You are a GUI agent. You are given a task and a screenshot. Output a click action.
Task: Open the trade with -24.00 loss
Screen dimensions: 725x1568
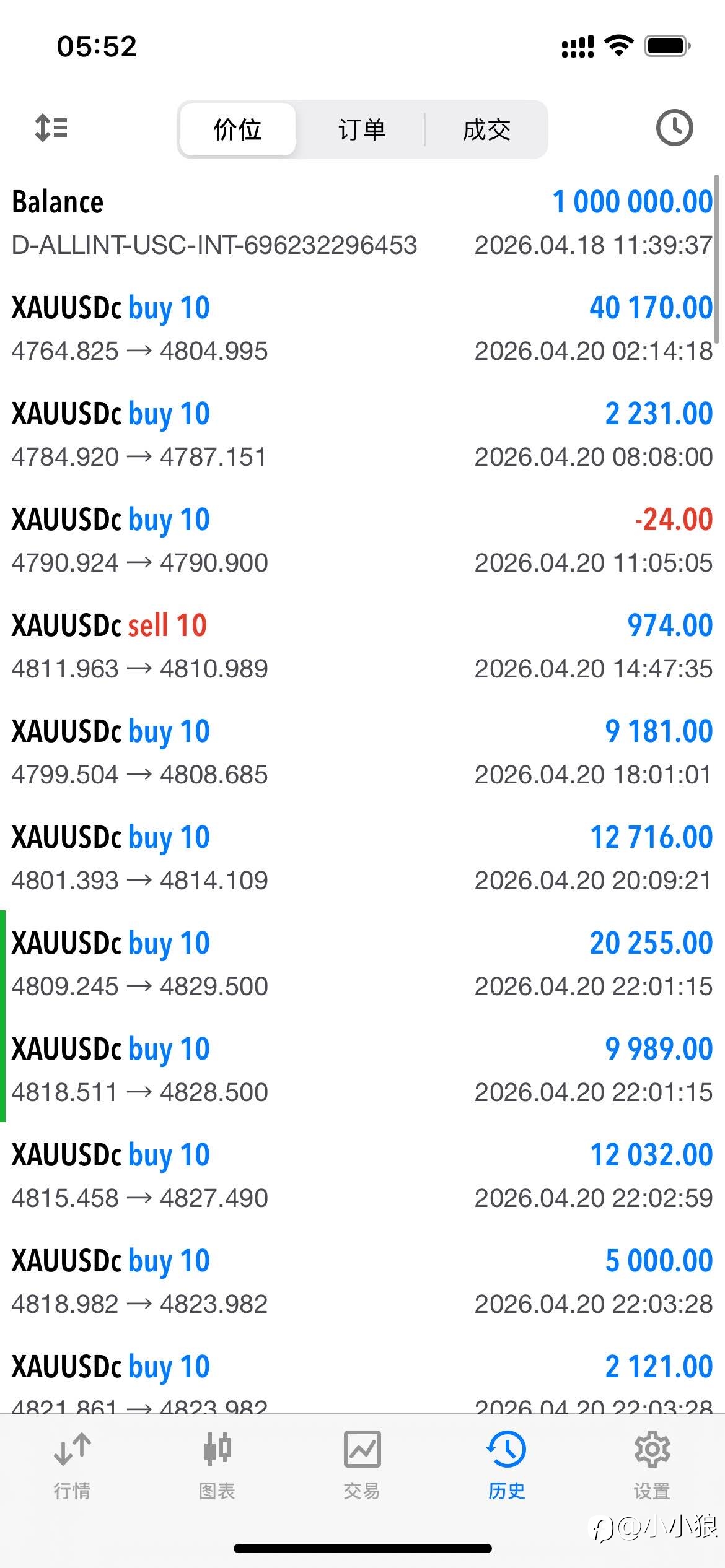[362, 539]
